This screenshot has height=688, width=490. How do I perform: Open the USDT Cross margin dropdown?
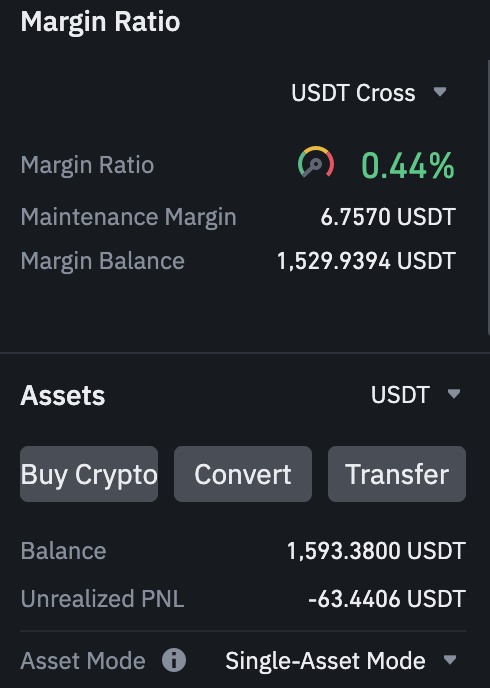[368, 93]
